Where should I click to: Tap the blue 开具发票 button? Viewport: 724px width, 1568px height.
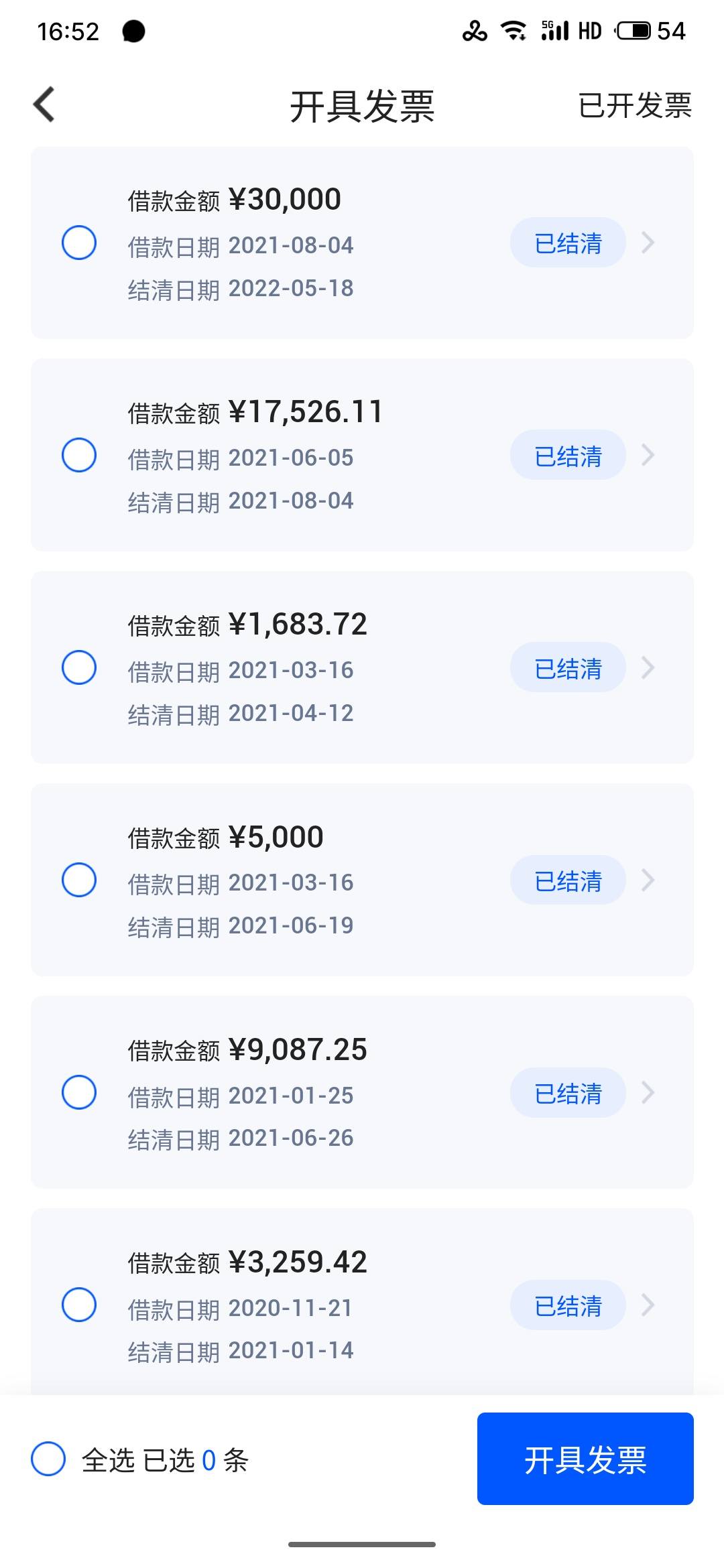585,1459
